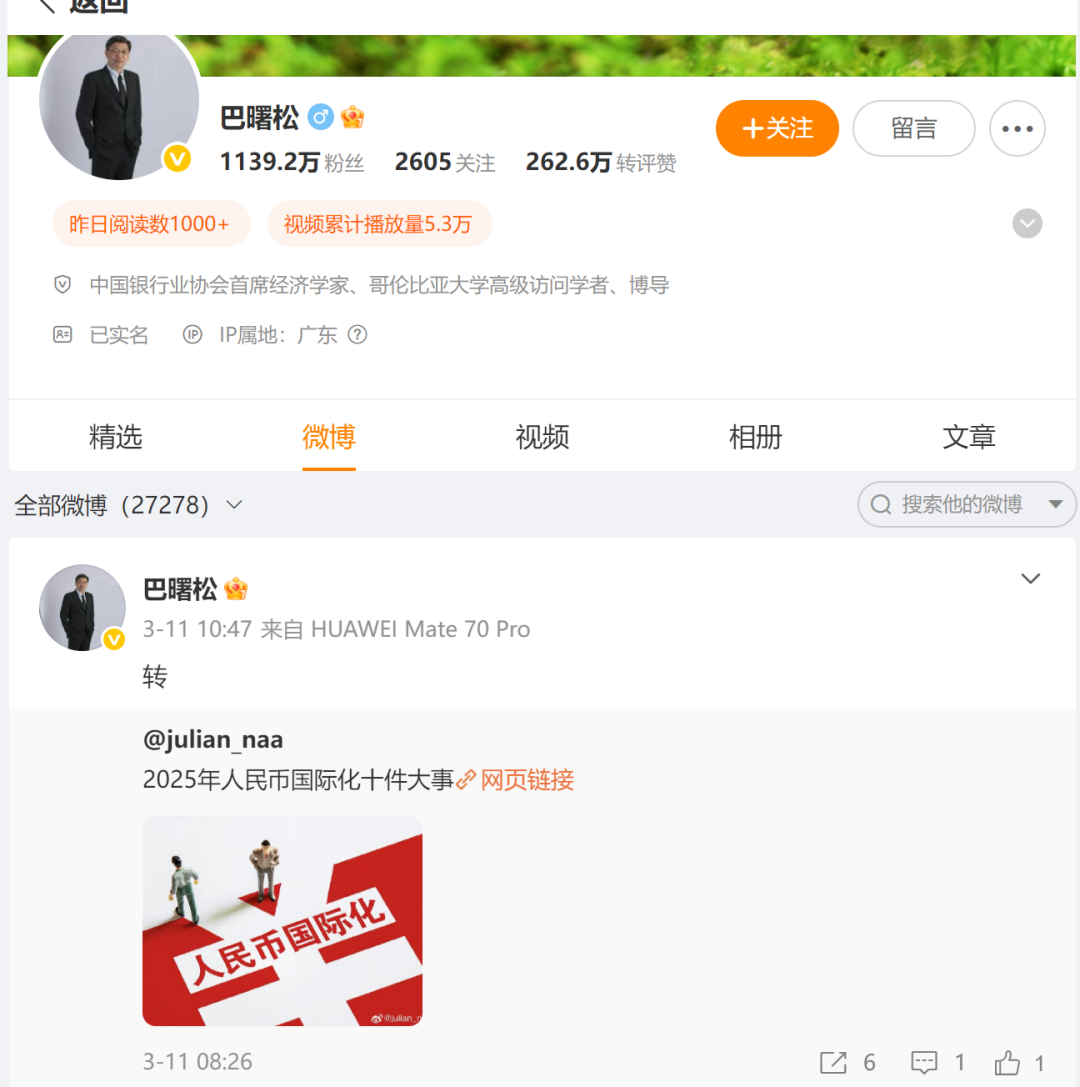Switch to the 精选 tab
Viewport: 1080px width, 1087px height.
tap(115, 437)
